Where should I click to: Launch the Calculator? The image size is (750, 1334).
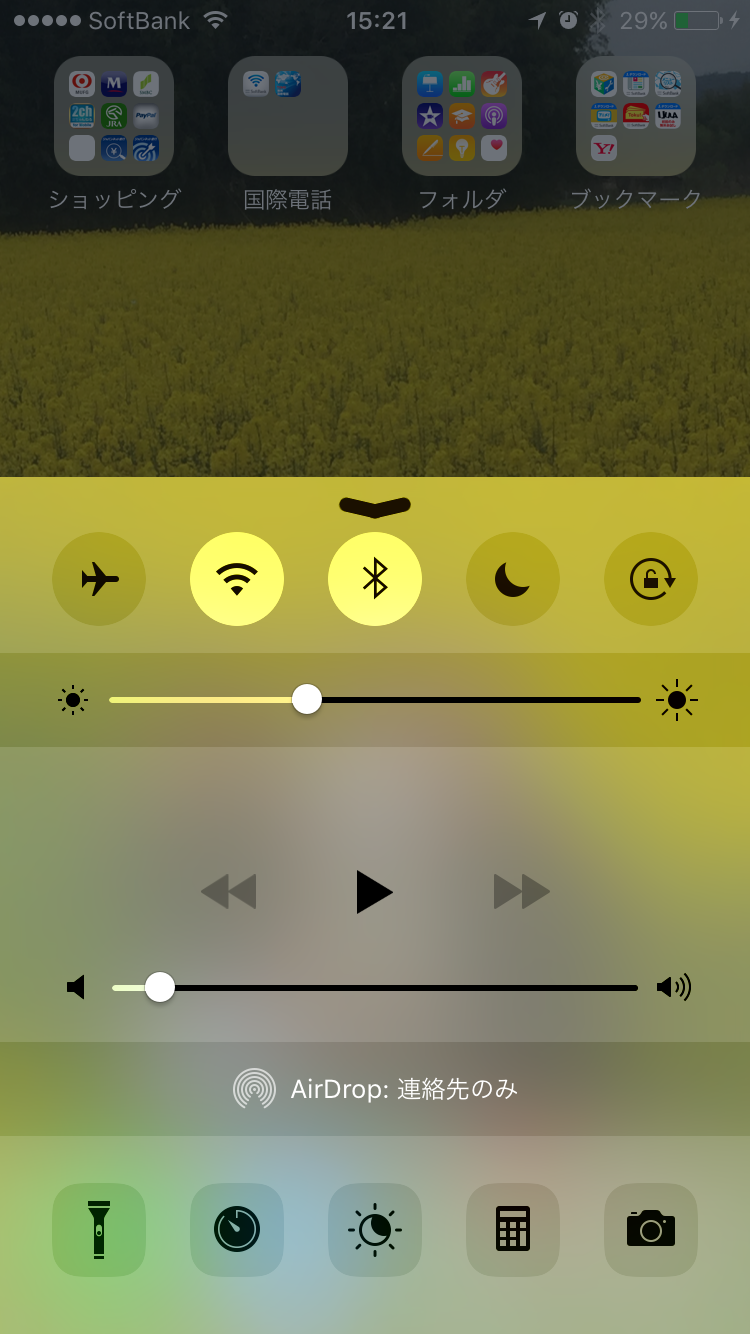(x=513, y=1230)
